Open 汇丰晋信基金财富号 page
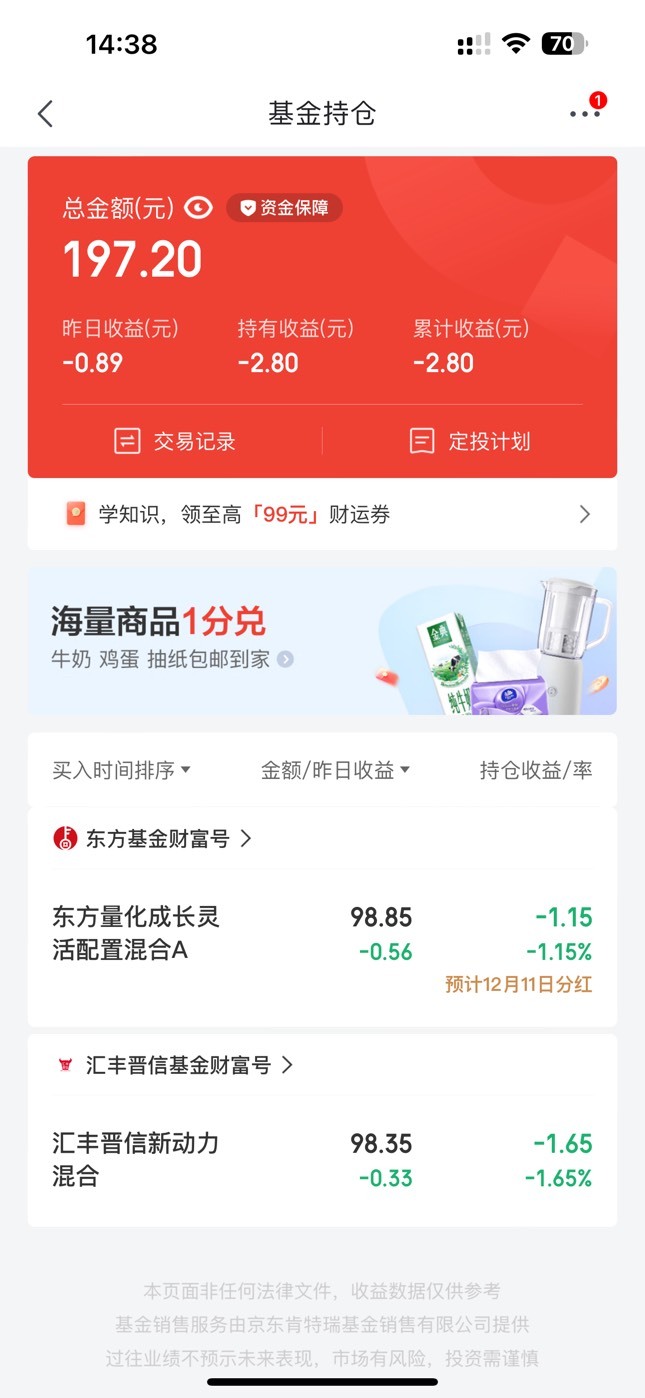 pos(173,1065)
